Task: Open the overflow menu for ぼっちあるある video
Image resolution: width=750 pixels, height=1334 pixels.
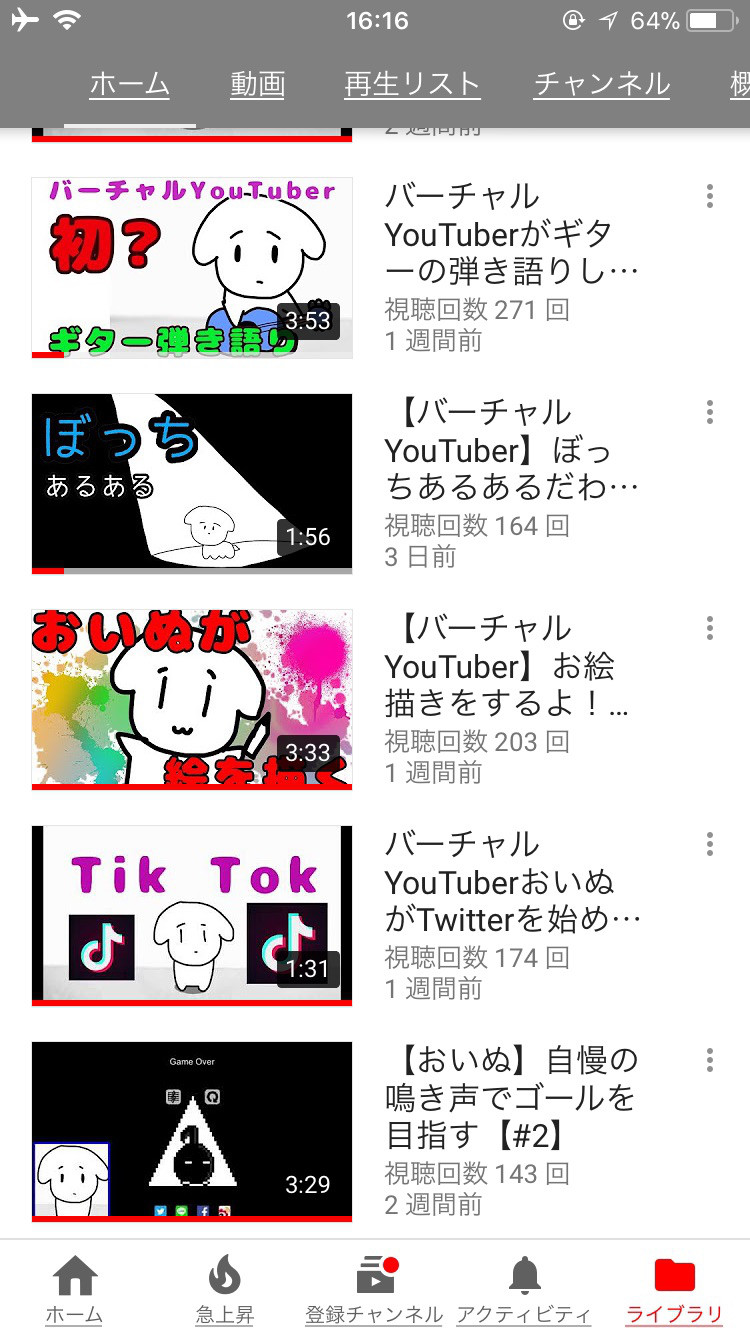Action: 709,412
